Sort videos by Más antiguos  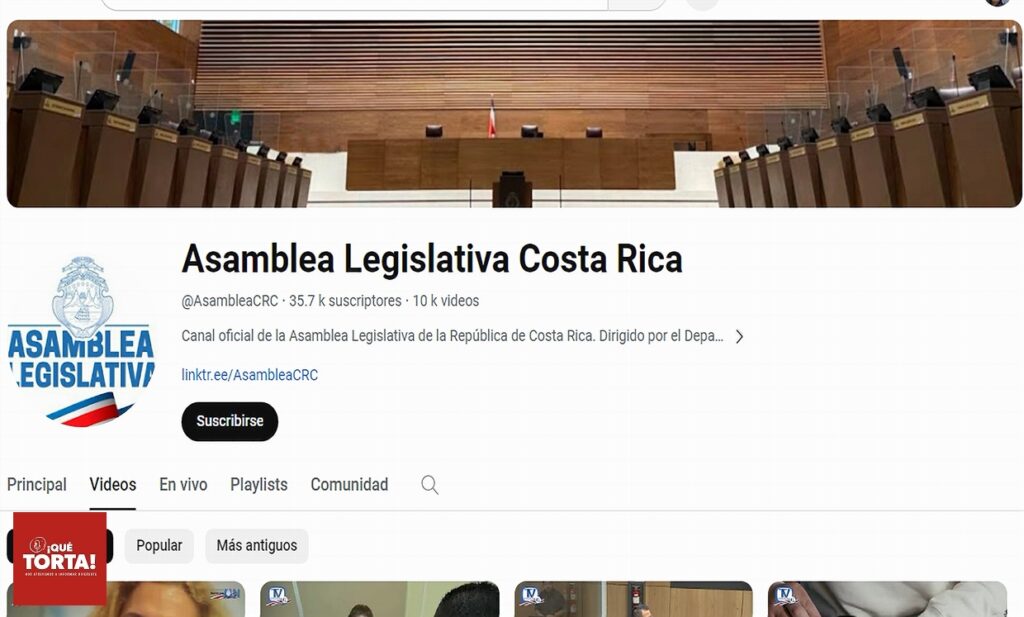point(256,546)
